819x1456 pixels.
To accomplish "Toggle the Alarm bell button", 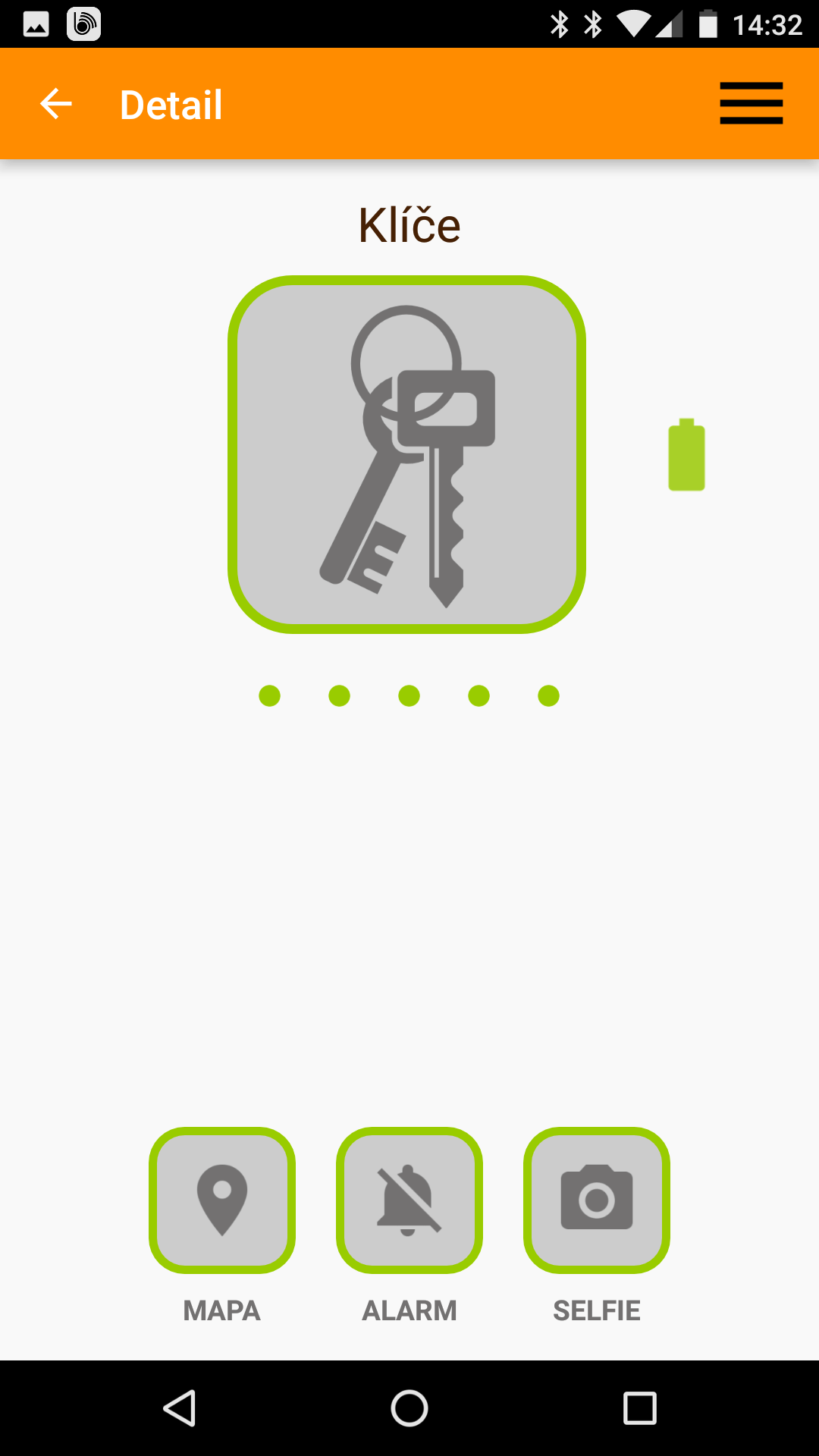I will pos(409,1200).
